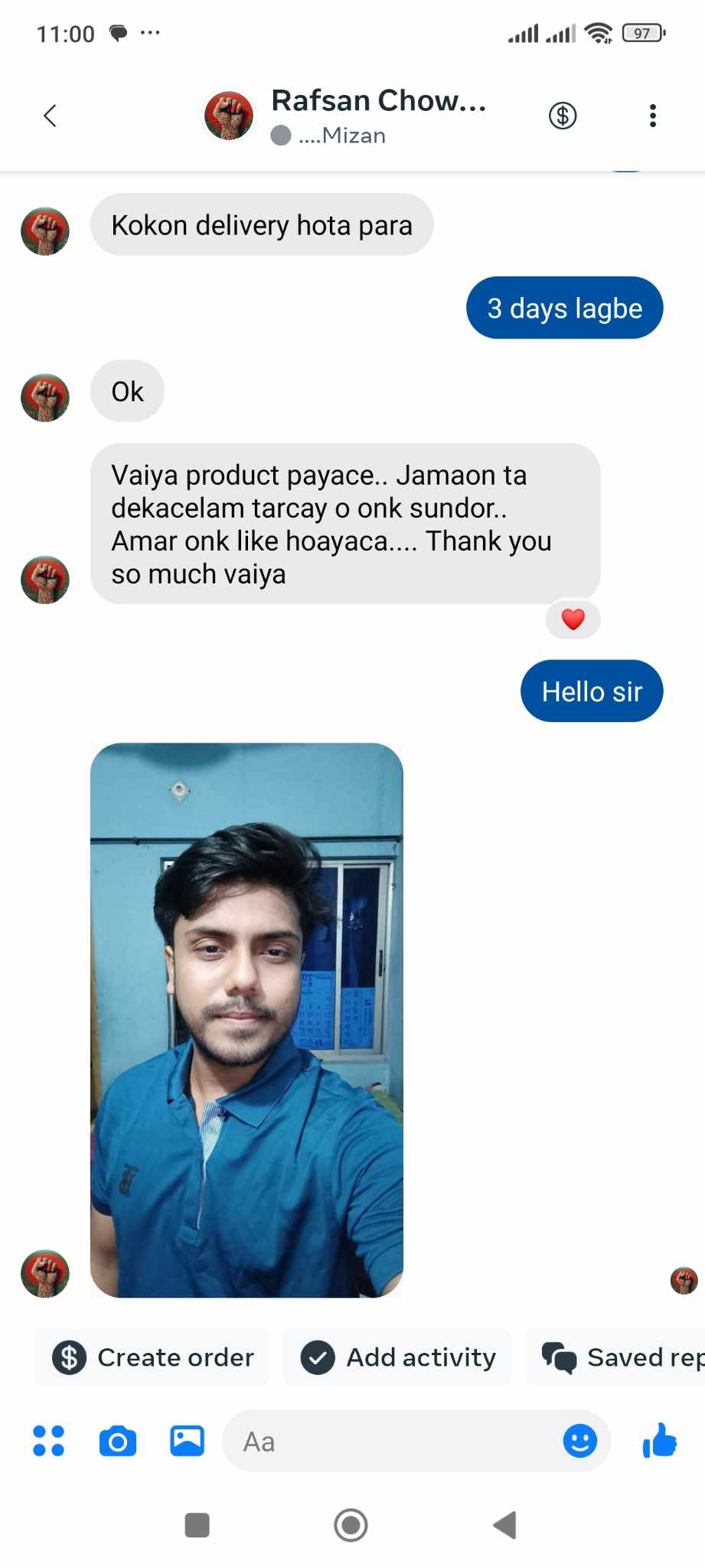Image resolution: width=705 pixels, height=1568 pixels.
Task: Tap the heart reaction on the message
Action: click(x=573, y=619)
